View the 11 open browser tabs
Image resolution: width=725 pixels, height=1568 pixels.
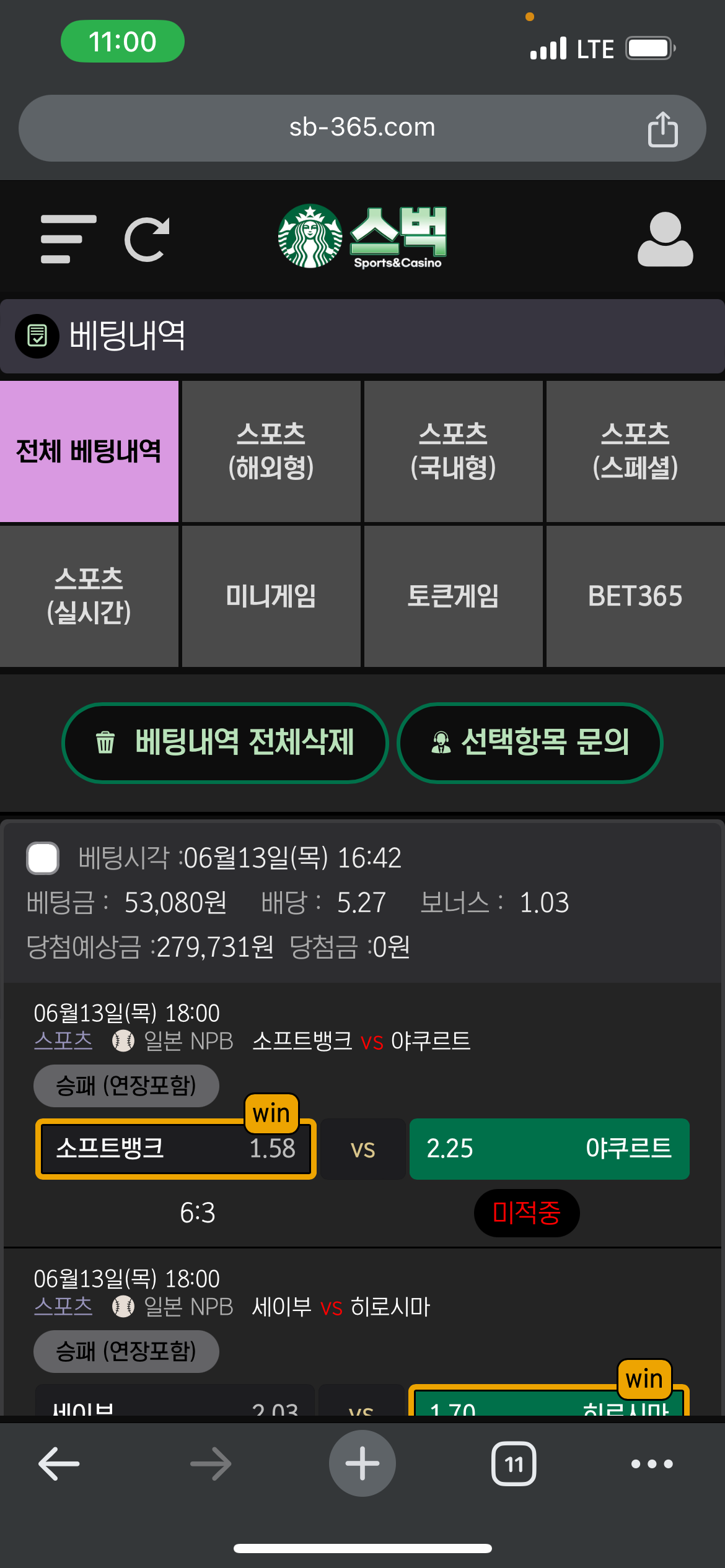pos(514,1464)
